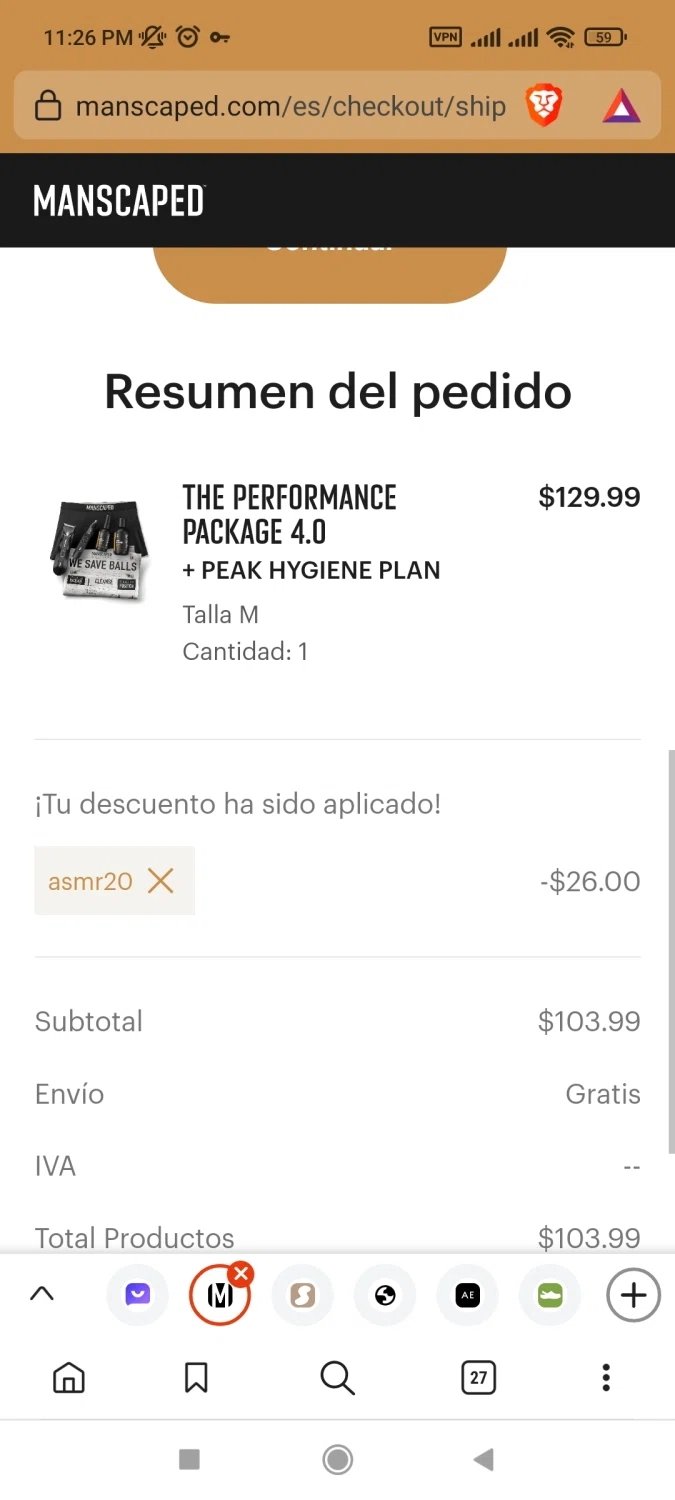The width and height of the screenshot is (675, 1500).
Task: Switch to the globe icon tab
Action: point(385,1296)
